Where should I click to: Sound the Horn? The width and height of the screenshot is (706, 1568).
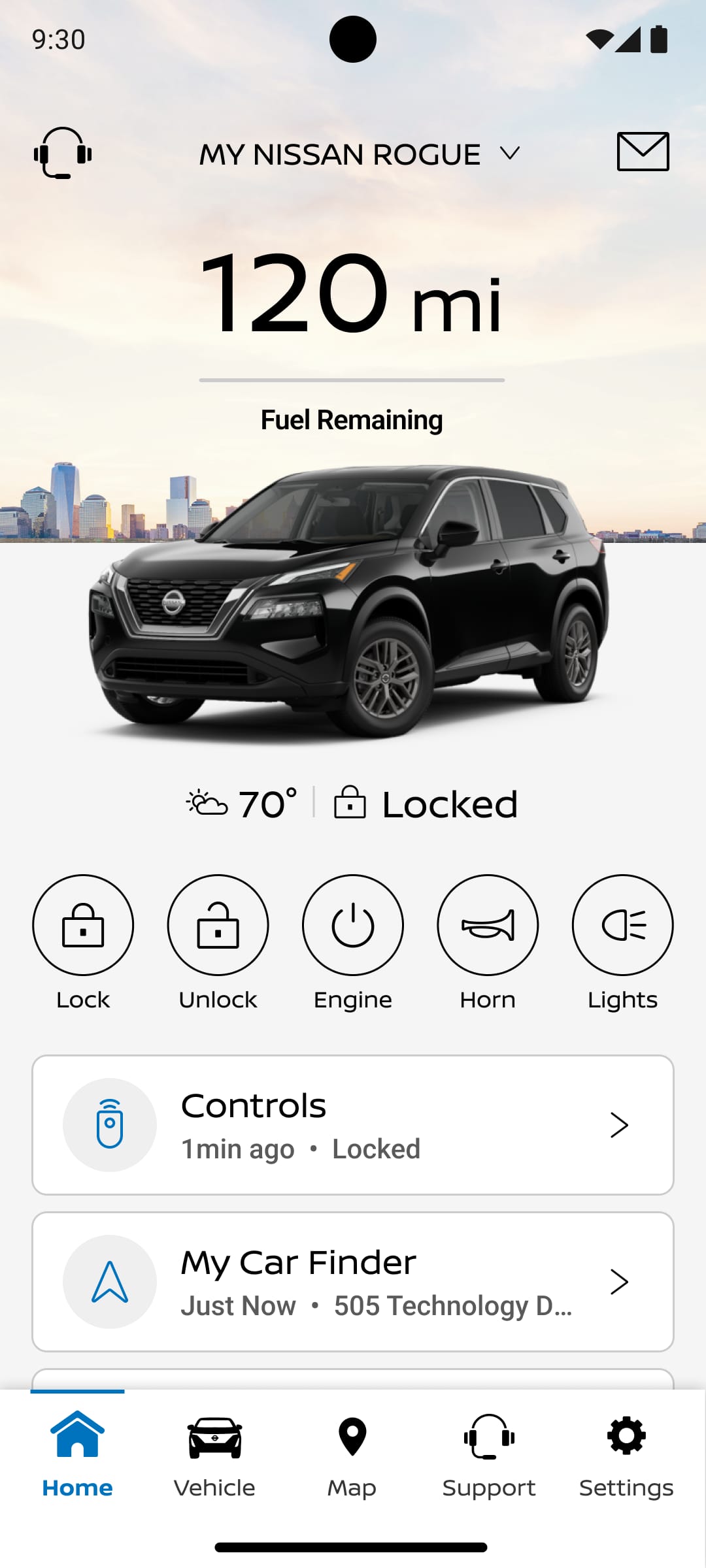[488, 925]
